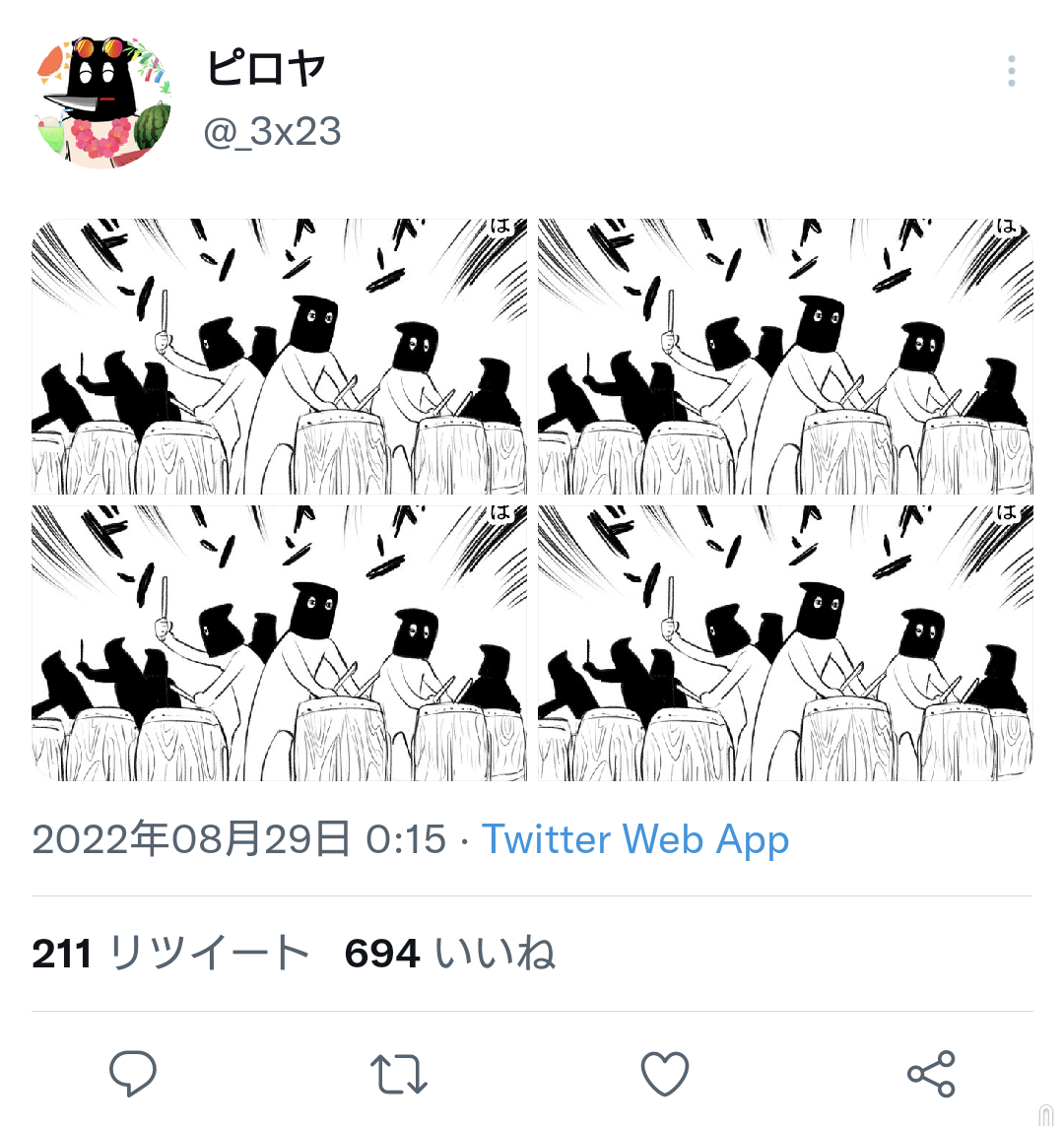View the 694 いいね list
The image size is (1064, 1126).
click(449, 954)
